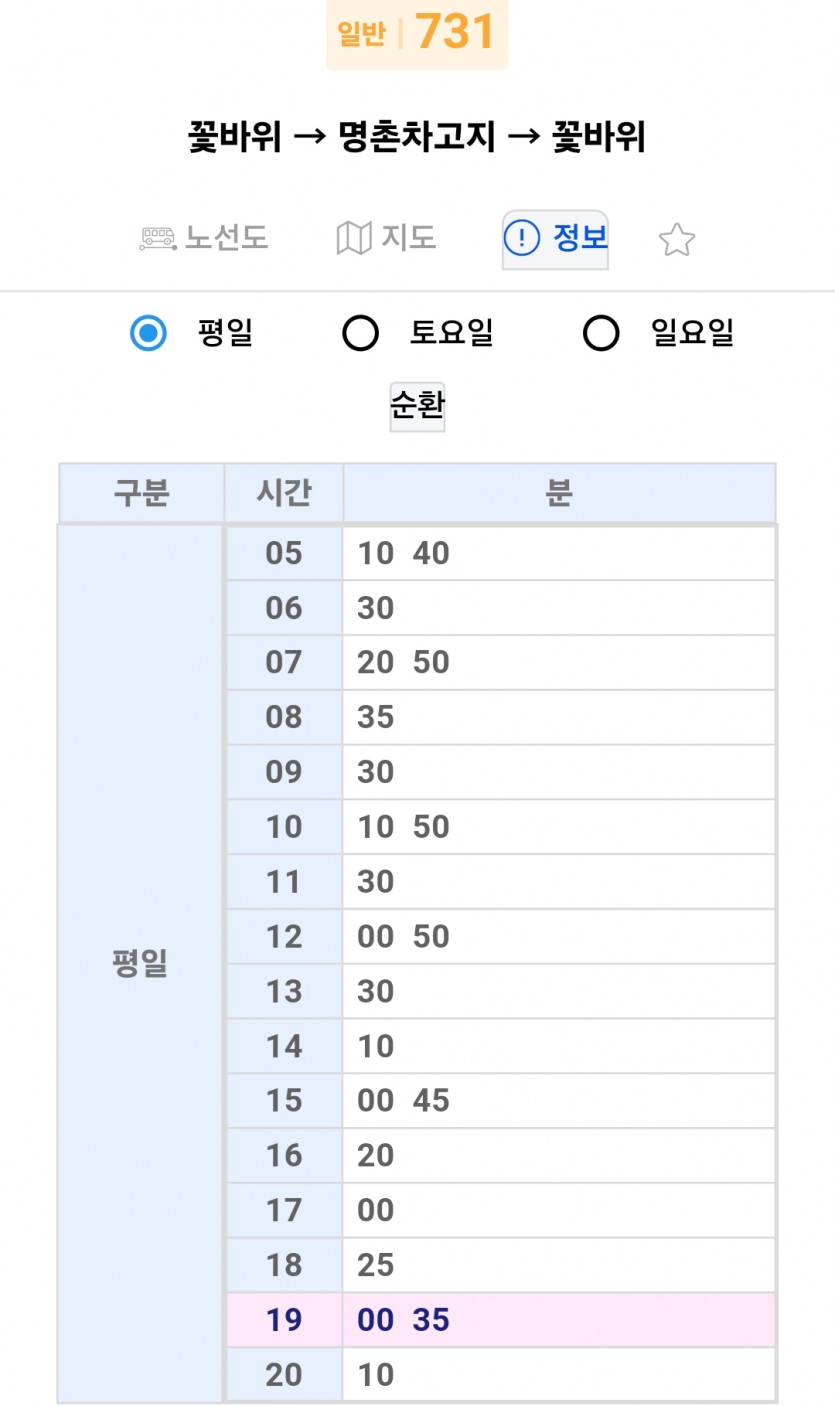Open the 노선도 route diagram tab
The image size is (835, 1406).
[204, 239]
